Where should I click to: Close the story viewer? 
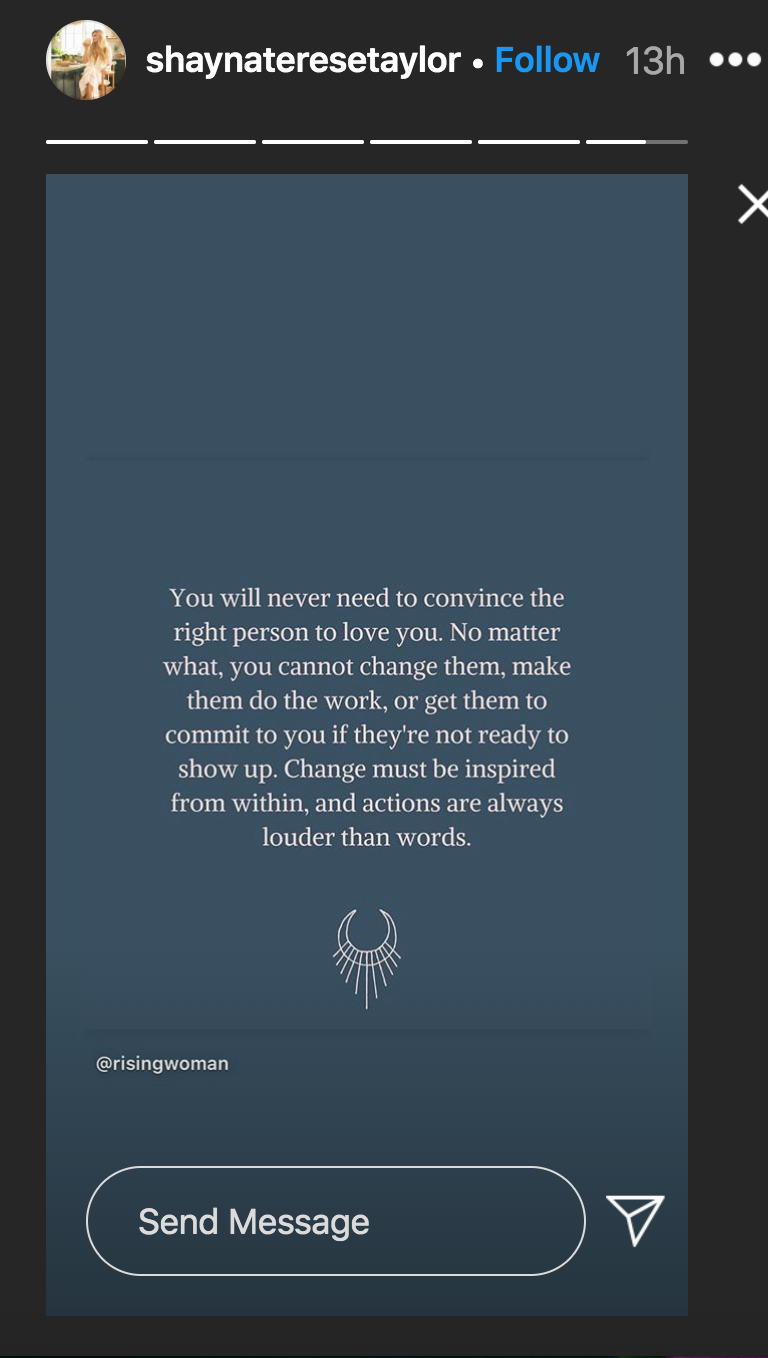click(754, 205)
